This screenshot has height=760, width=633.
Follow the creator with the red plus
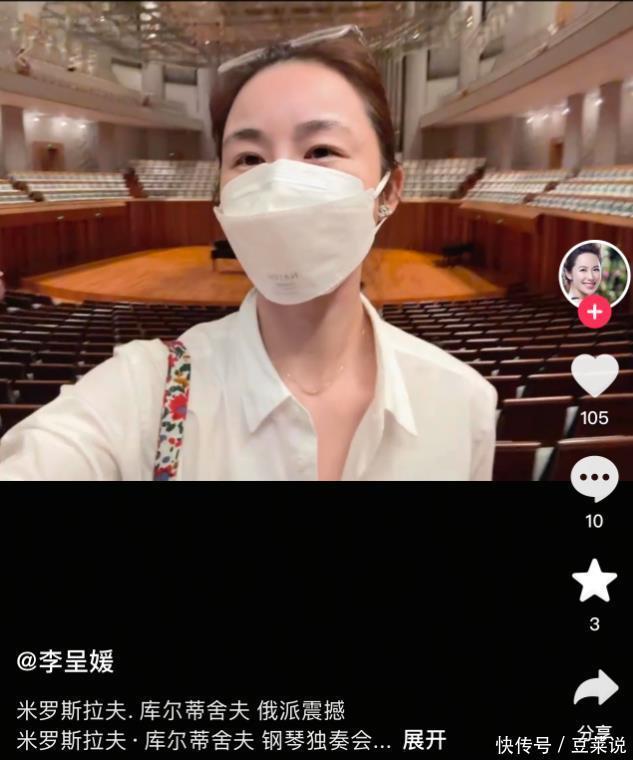point(594,312)
